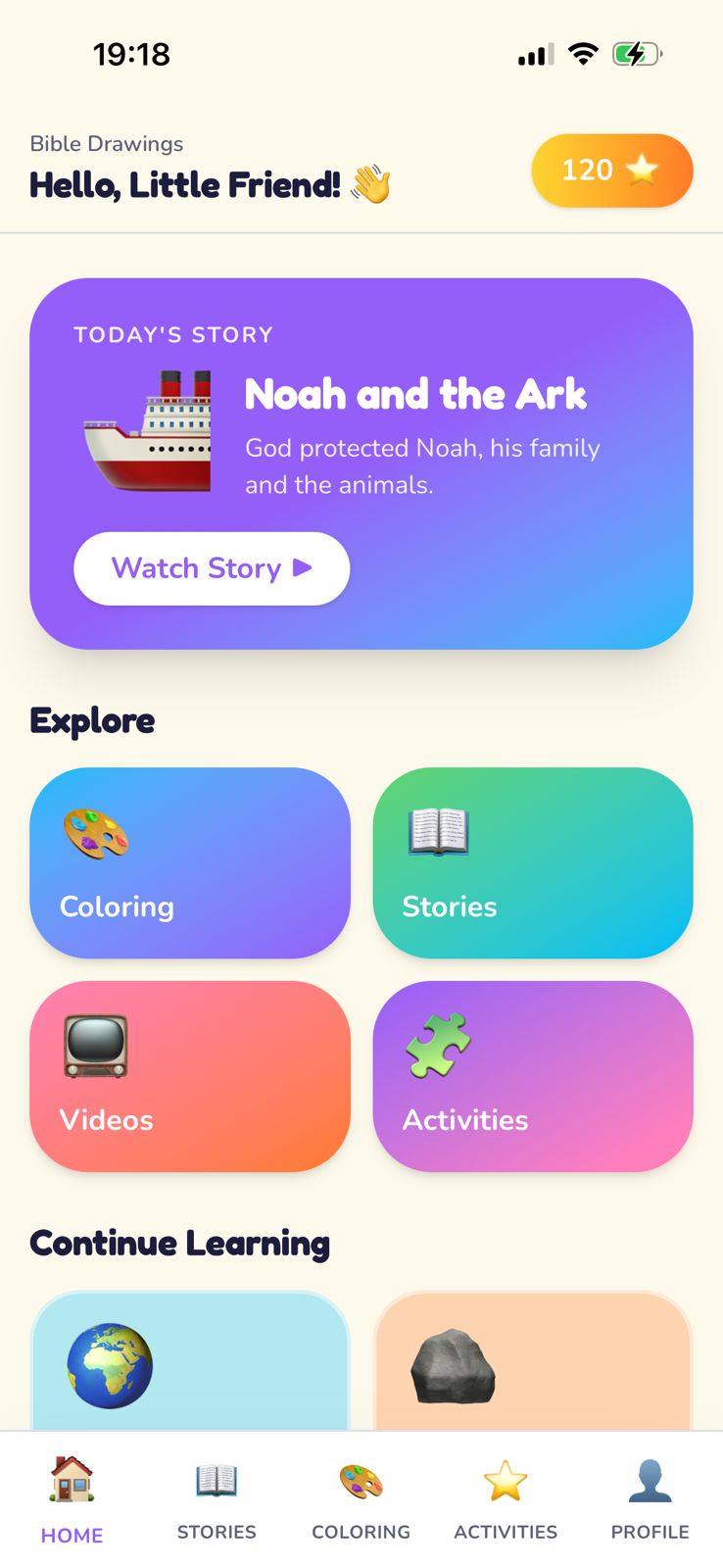The width and height of the screenshot is (723, 1568).
Task: Switch to the Home tab
Action: coord(72,1500)
